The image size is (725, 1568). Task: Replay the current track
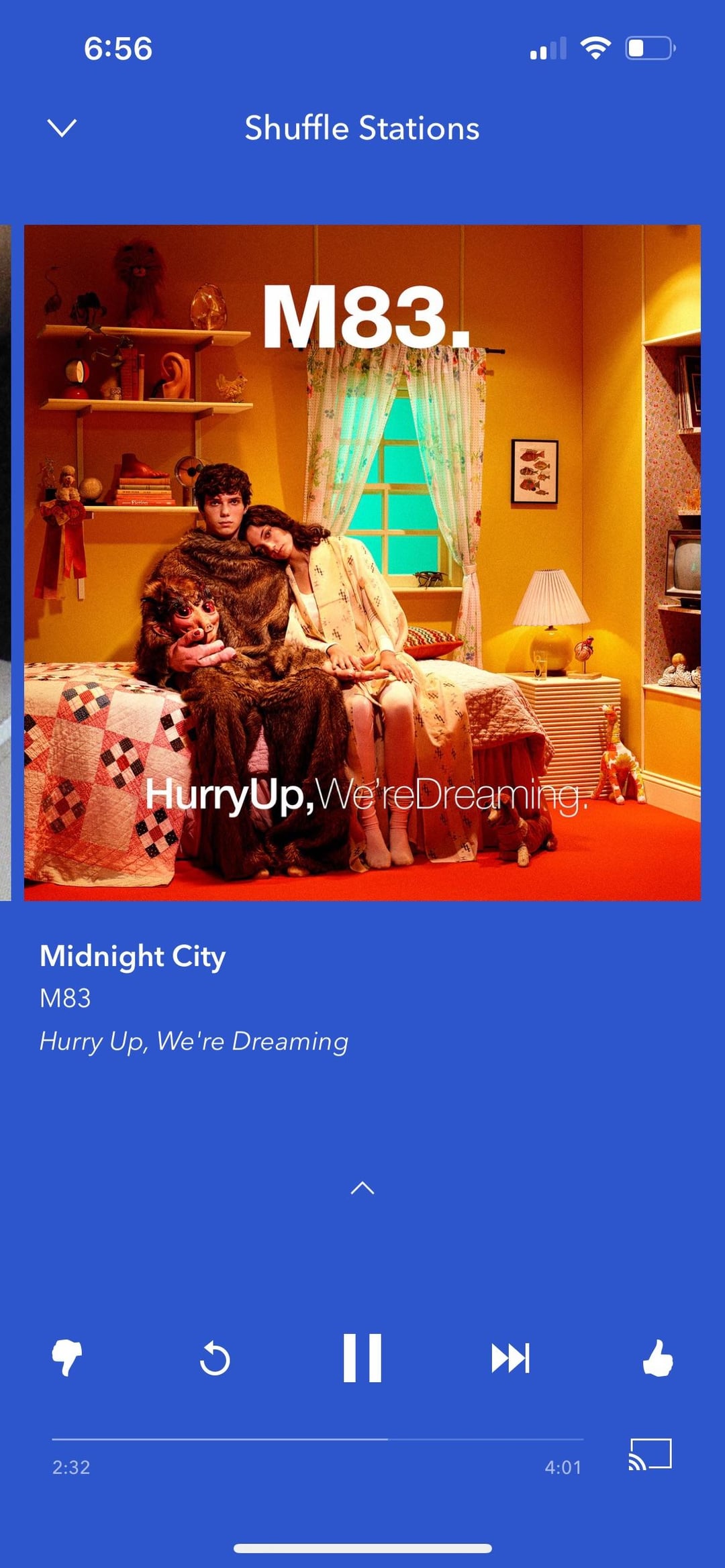pos(215,1359)
